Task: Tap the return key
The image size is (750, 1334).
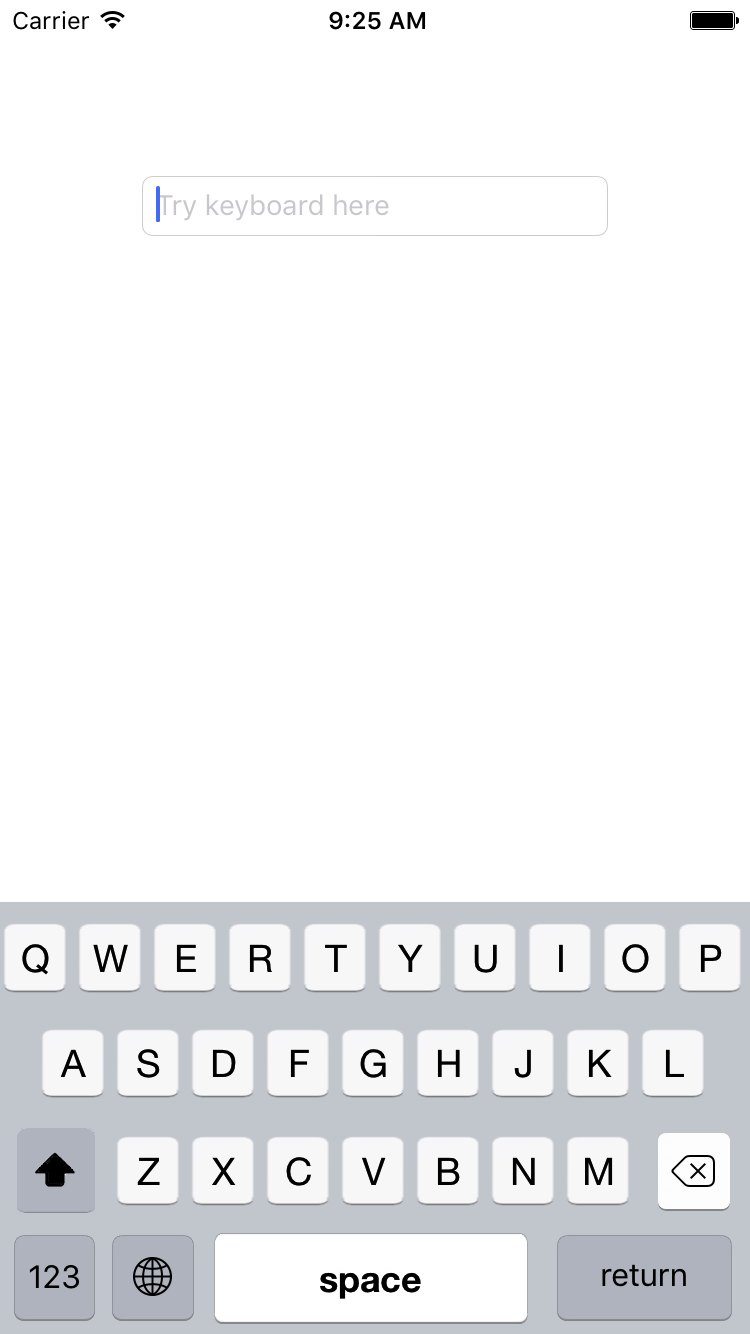Action: (644, 1277)
